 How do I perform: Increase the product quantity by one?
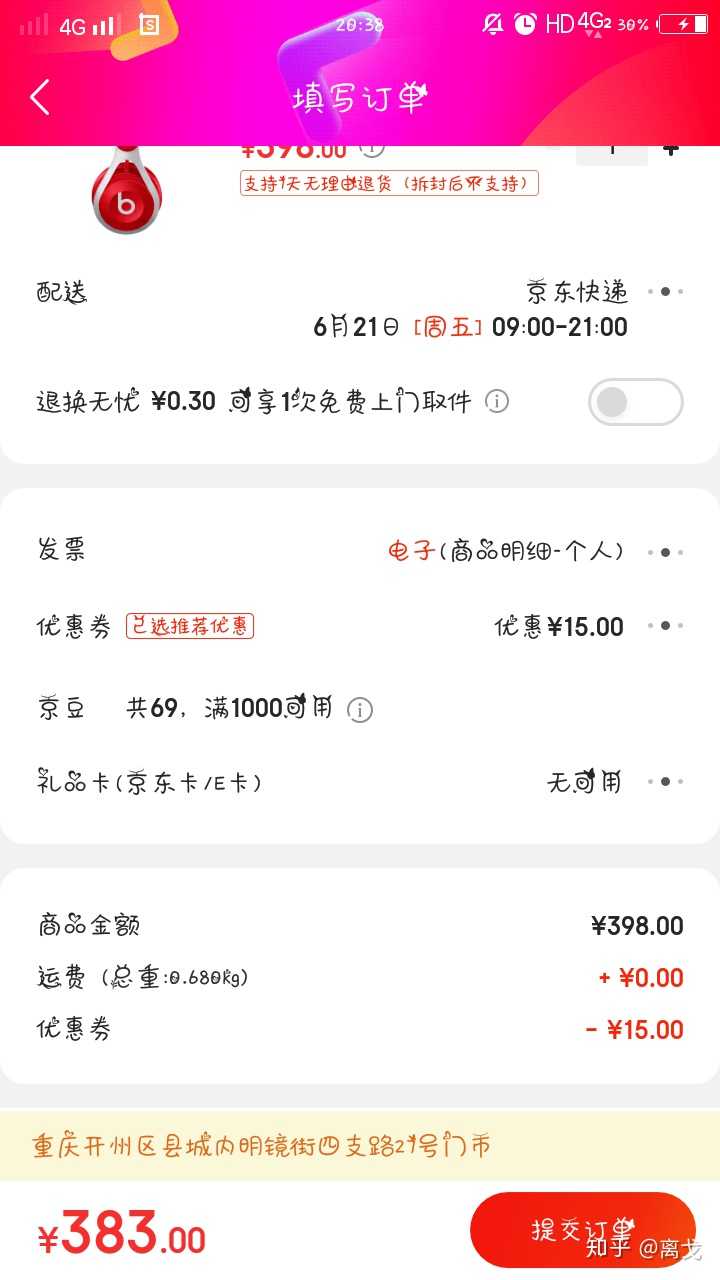(x=671, y=150)
